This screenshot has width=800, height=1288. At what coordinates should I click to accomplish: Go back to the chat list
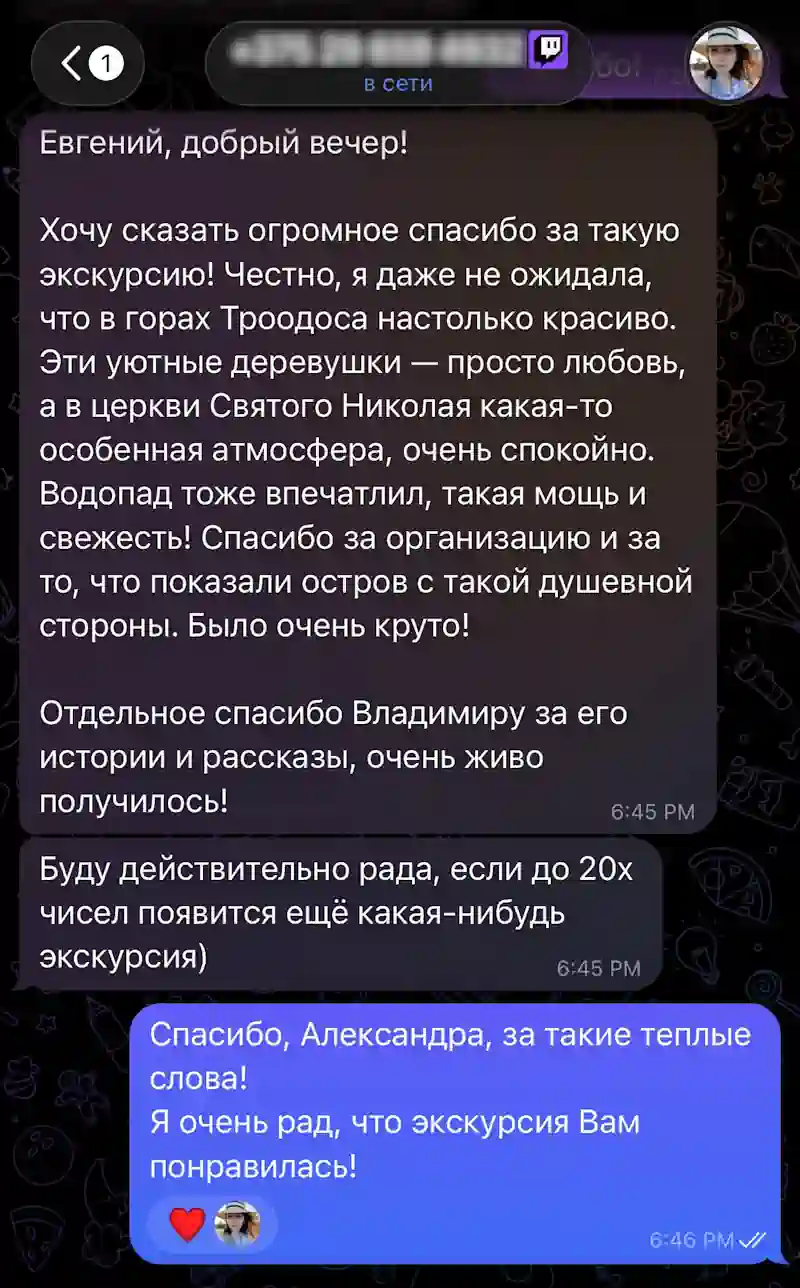[88, 64]
